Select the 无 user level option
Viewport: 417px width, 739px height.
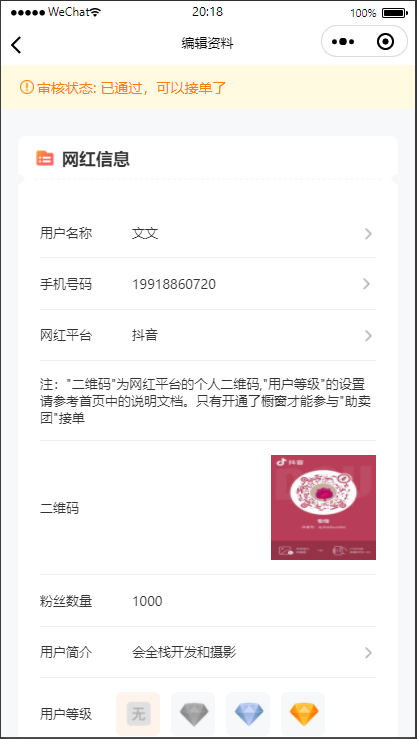(x=138, y=714)
